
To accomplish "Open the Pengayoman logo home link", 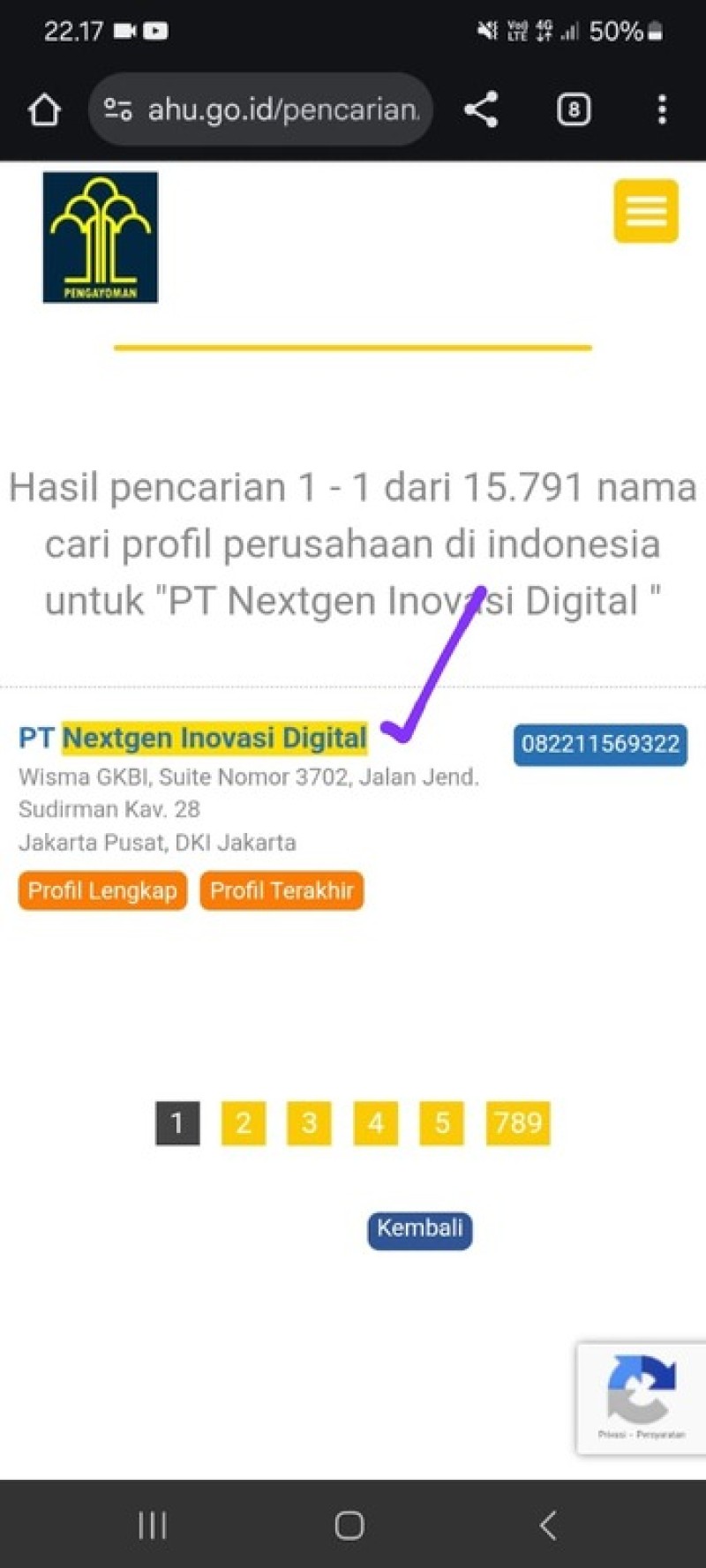I will pos(101,237).
